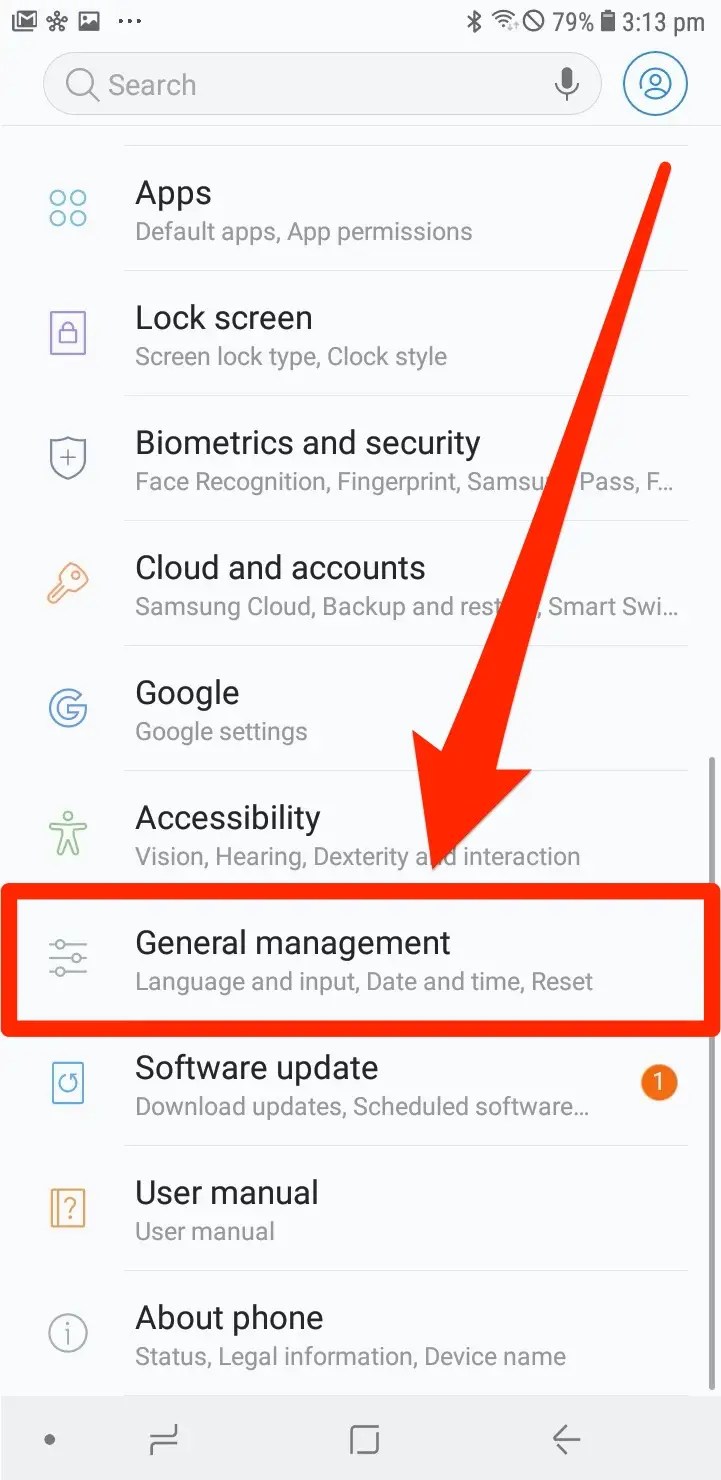The width and height of the screenshot is (721, 1480).
Task: Open General management
Action: (x=360, y=960)
